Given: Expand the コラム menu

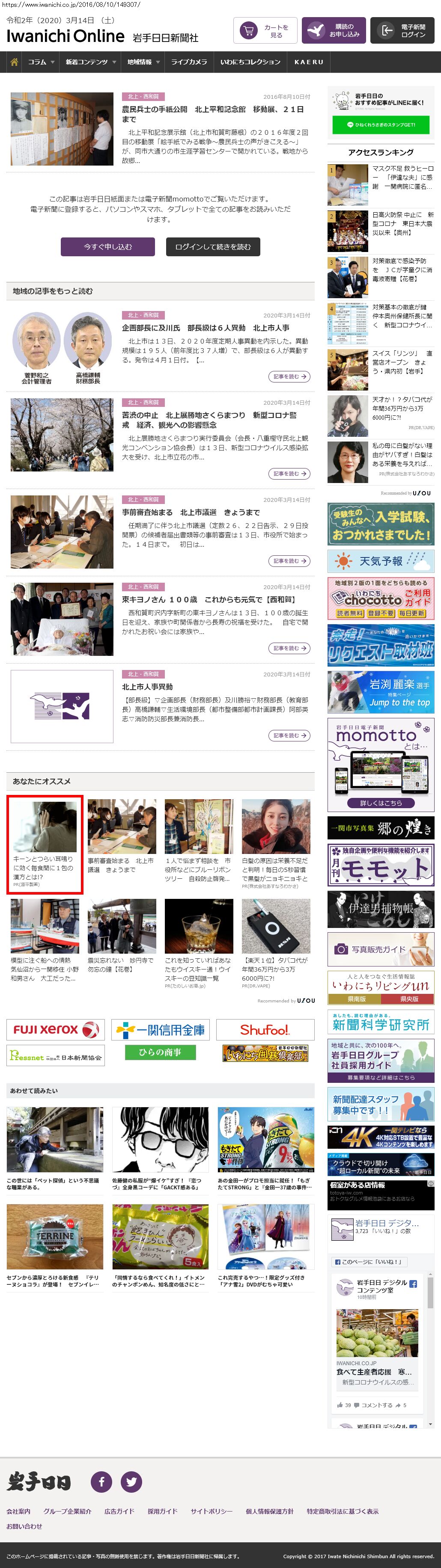Looking at the screenshot, I should pos(41,62).
